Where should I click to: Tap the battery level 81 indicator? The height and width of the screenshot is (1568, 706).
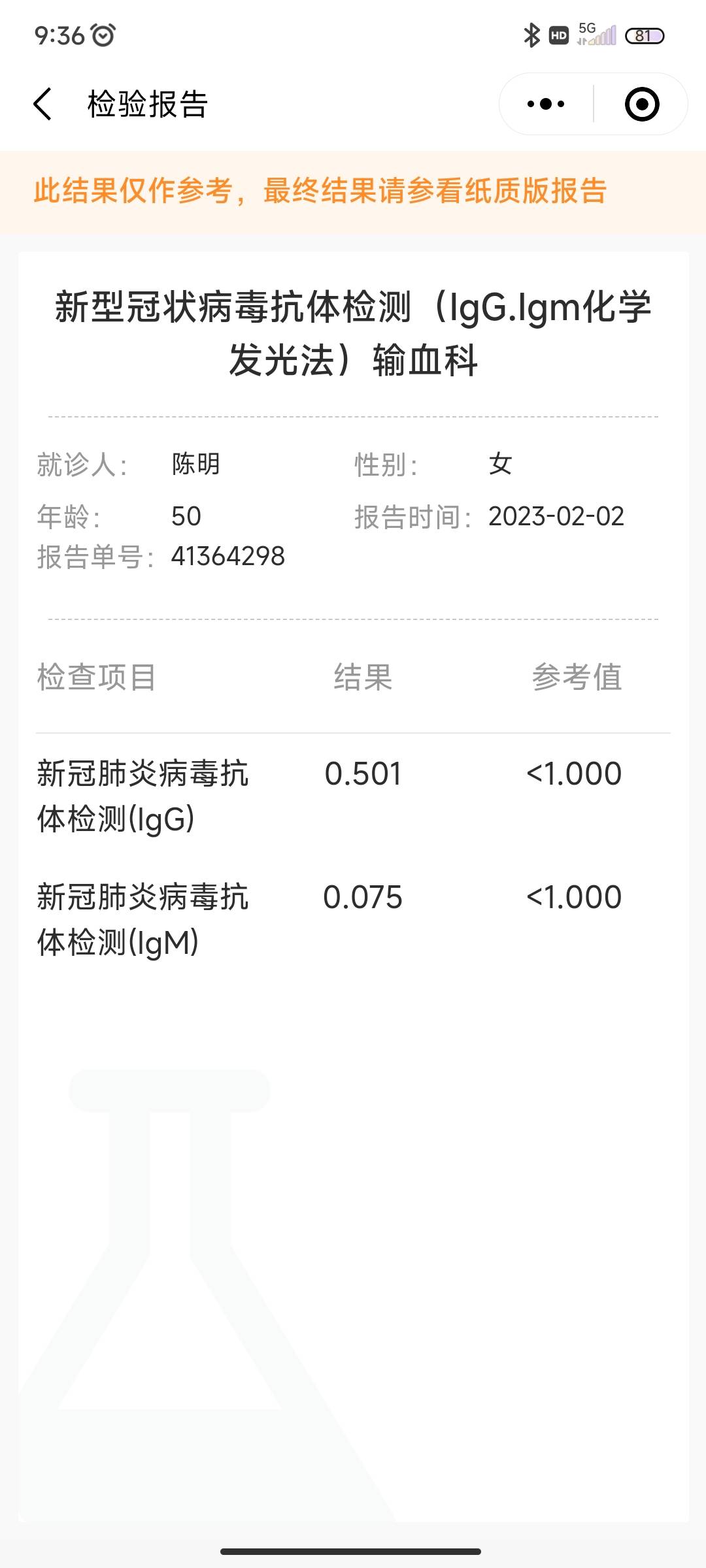[644, 37]
